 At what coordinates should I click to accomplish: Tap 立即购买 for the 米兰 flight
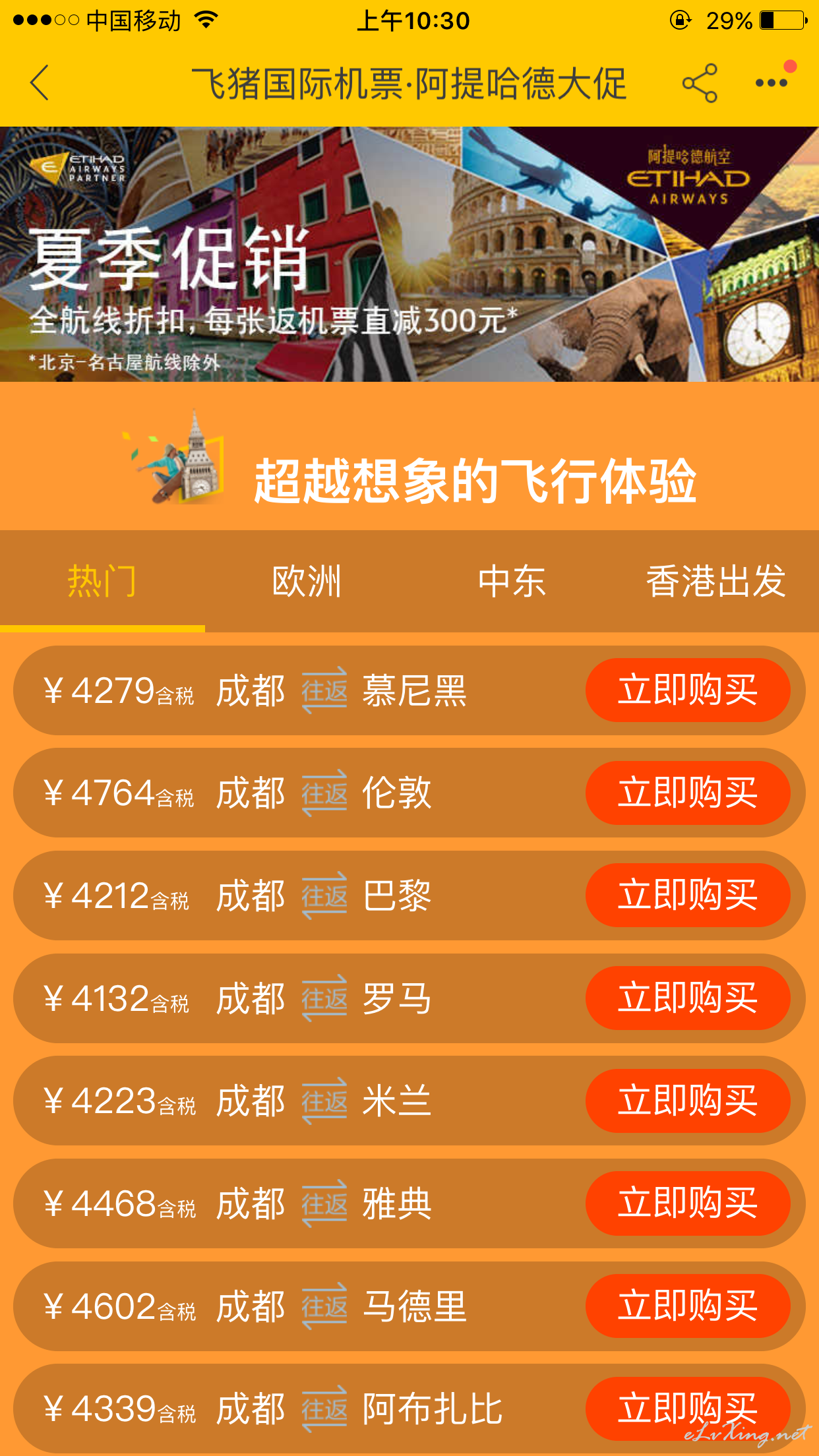pos(688,1101)
